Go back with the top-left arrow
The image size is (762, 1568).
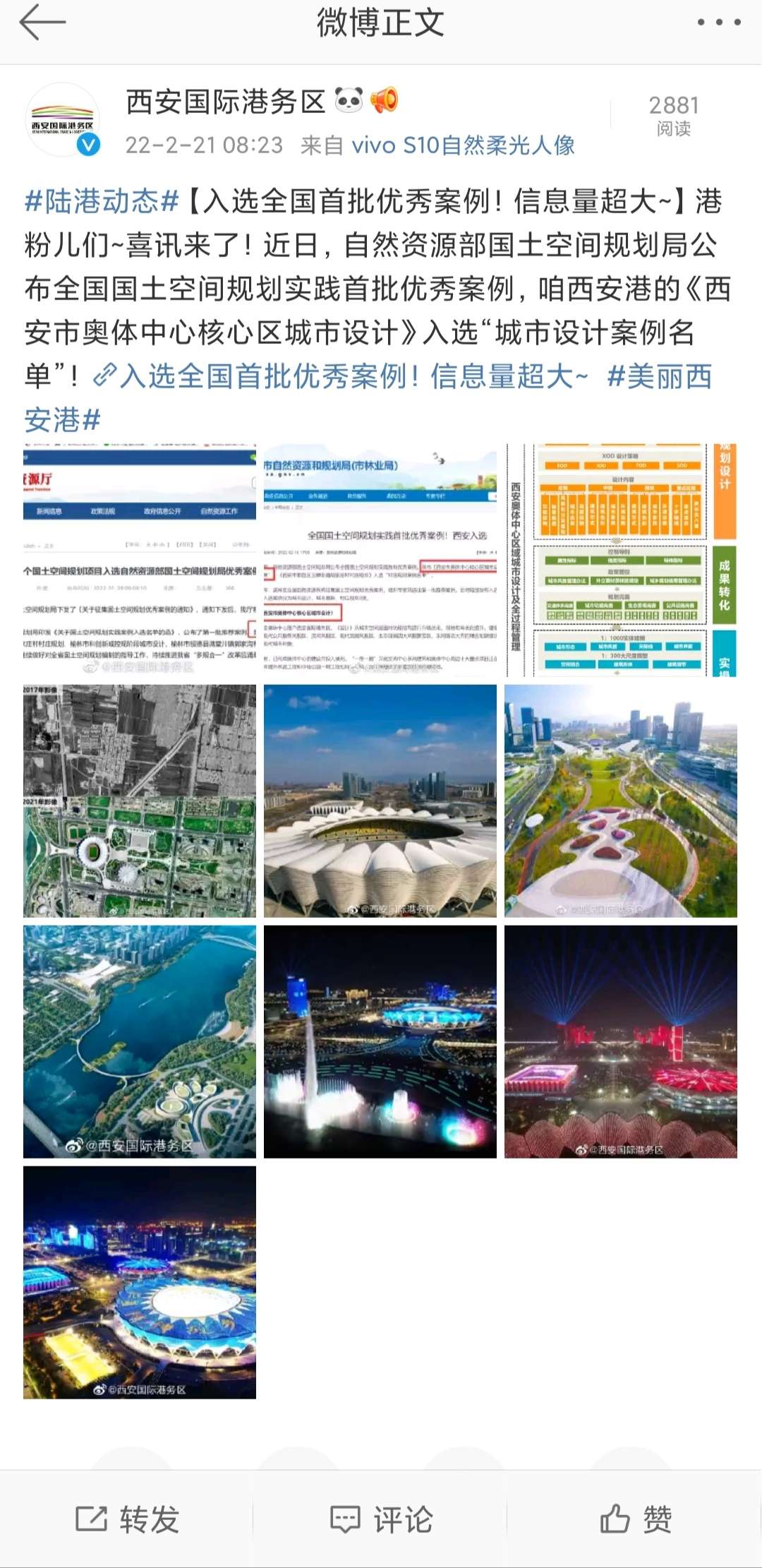[42, 23]
